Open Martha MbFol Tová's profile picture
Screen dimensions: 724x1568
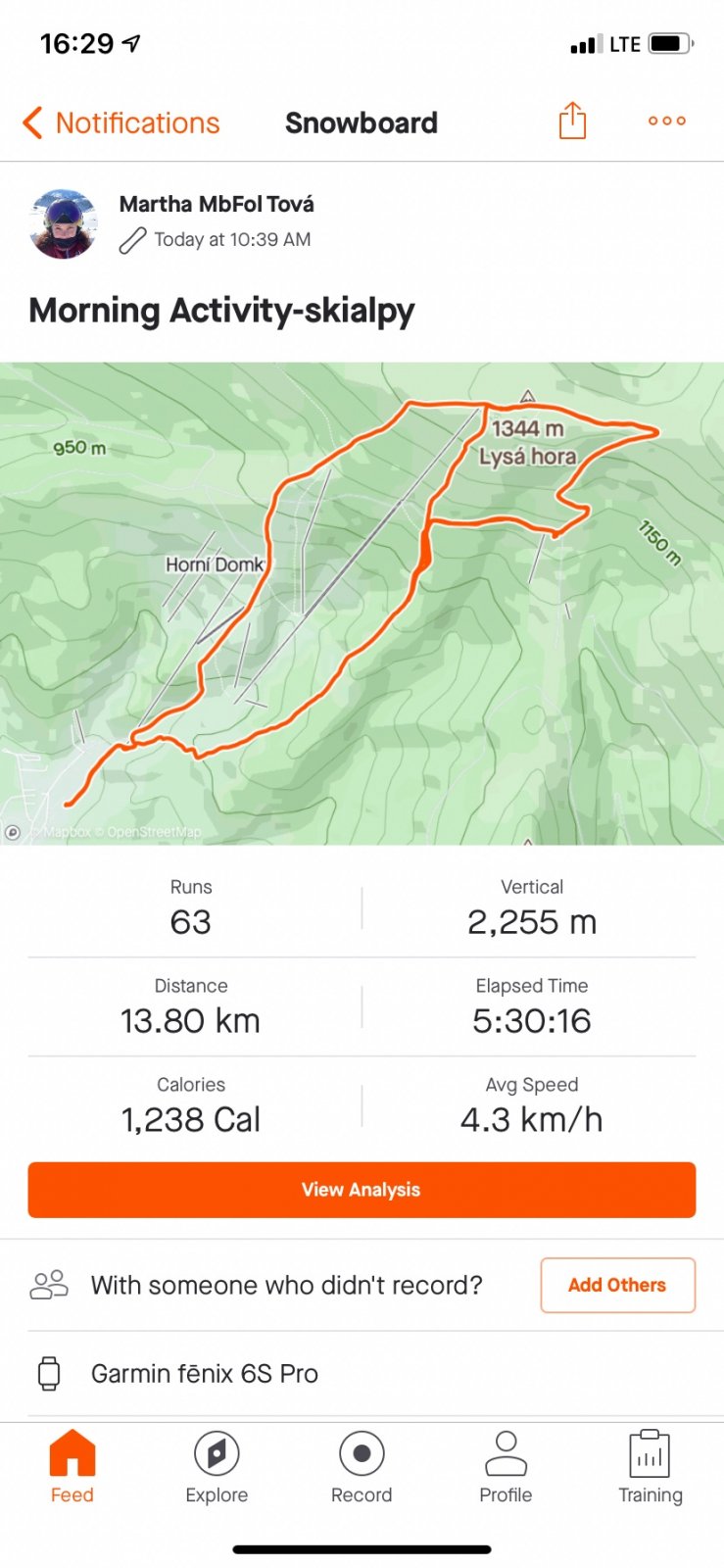(65, 223)
